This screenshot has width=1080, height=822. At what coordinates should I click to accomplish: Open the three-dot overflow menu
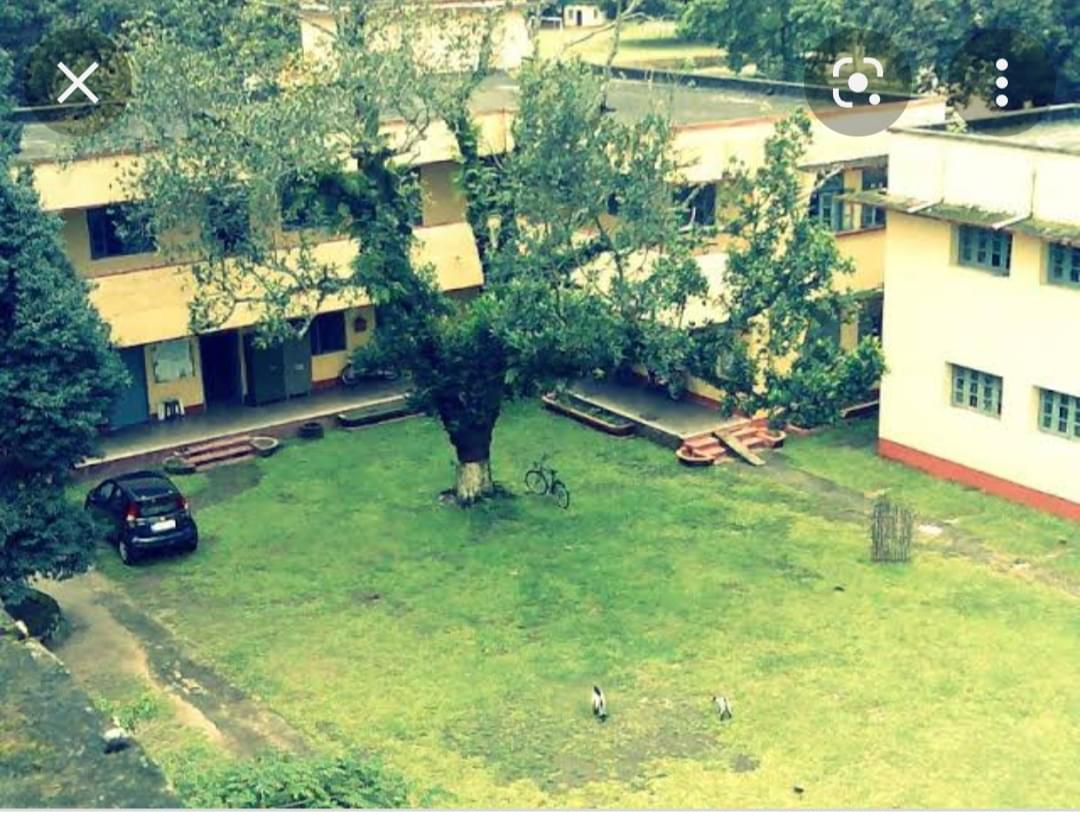tap(1001, 83)
